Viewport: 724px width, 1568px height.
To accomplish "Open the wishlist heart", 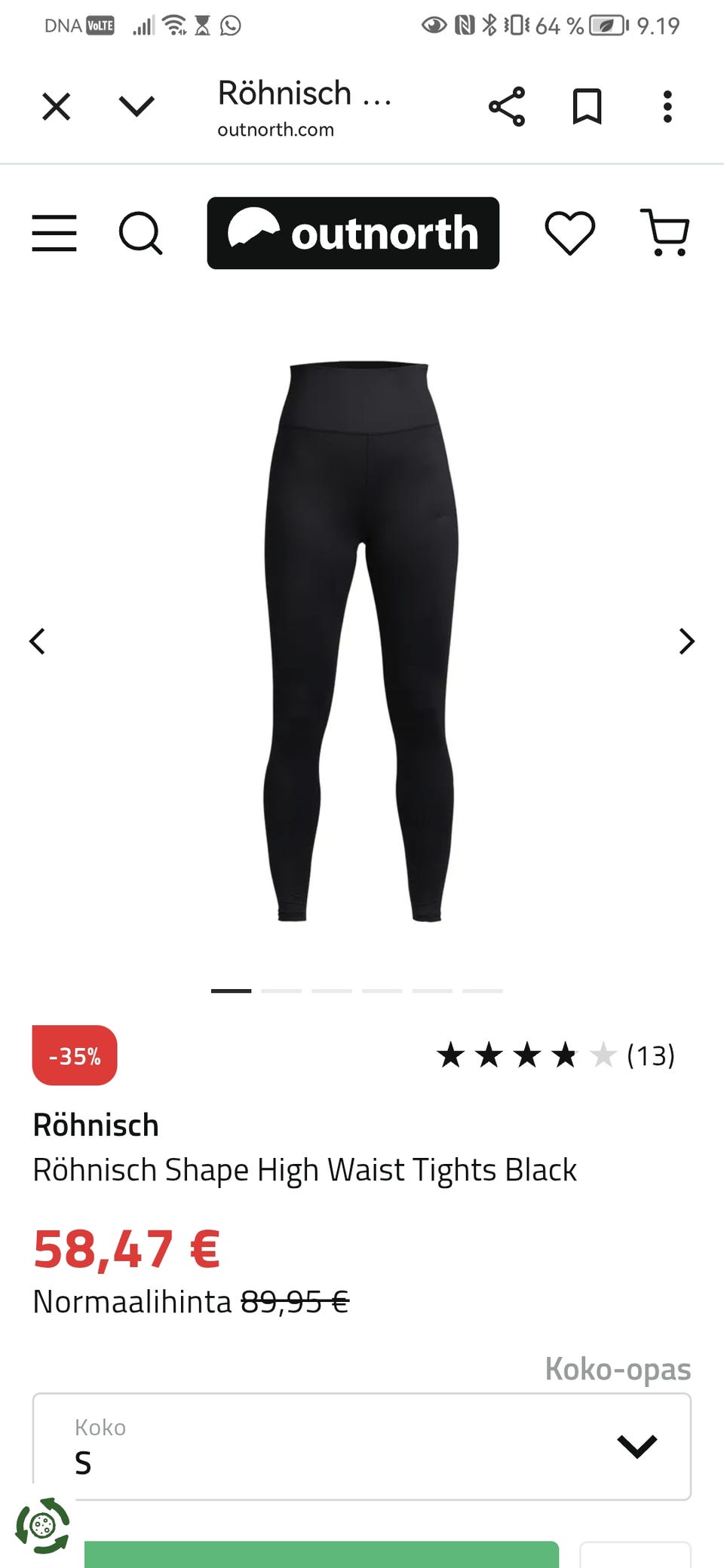I will tap(569, 233).
